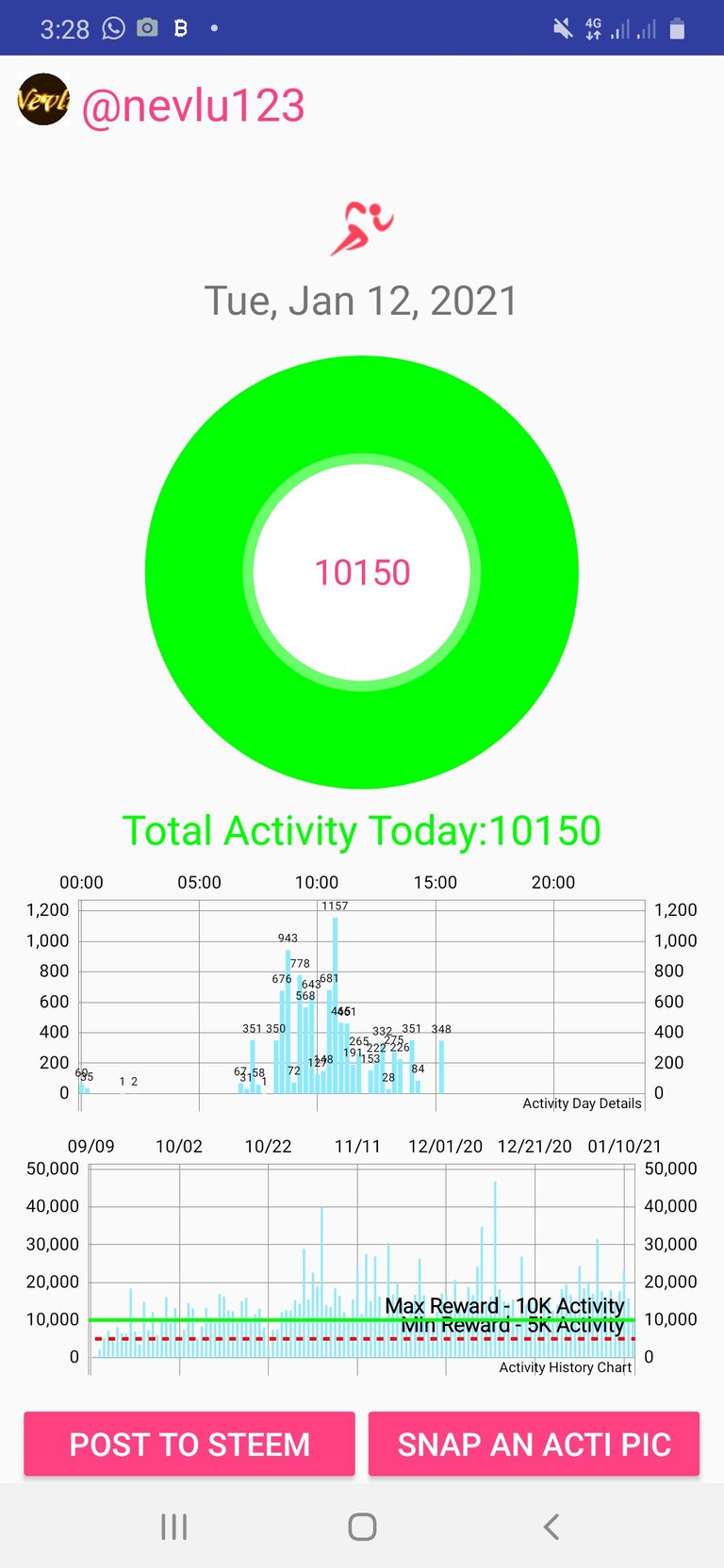
Task: Tap the nevlu profile avatar
Action: (43, 100)
